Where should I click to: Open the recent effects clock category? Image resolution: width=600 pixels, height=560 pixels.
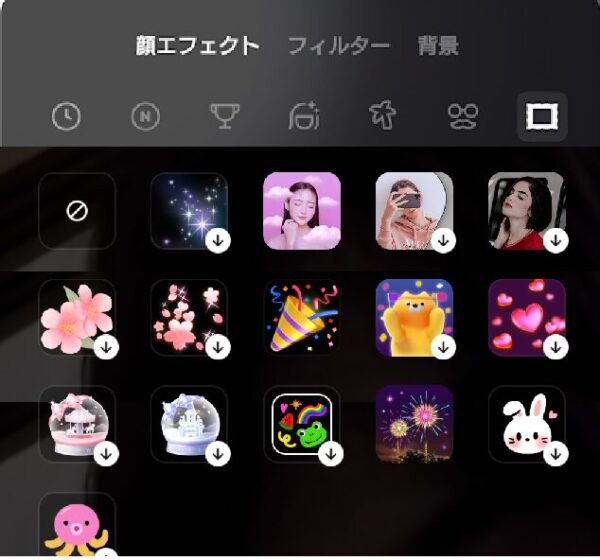(66, 117)
